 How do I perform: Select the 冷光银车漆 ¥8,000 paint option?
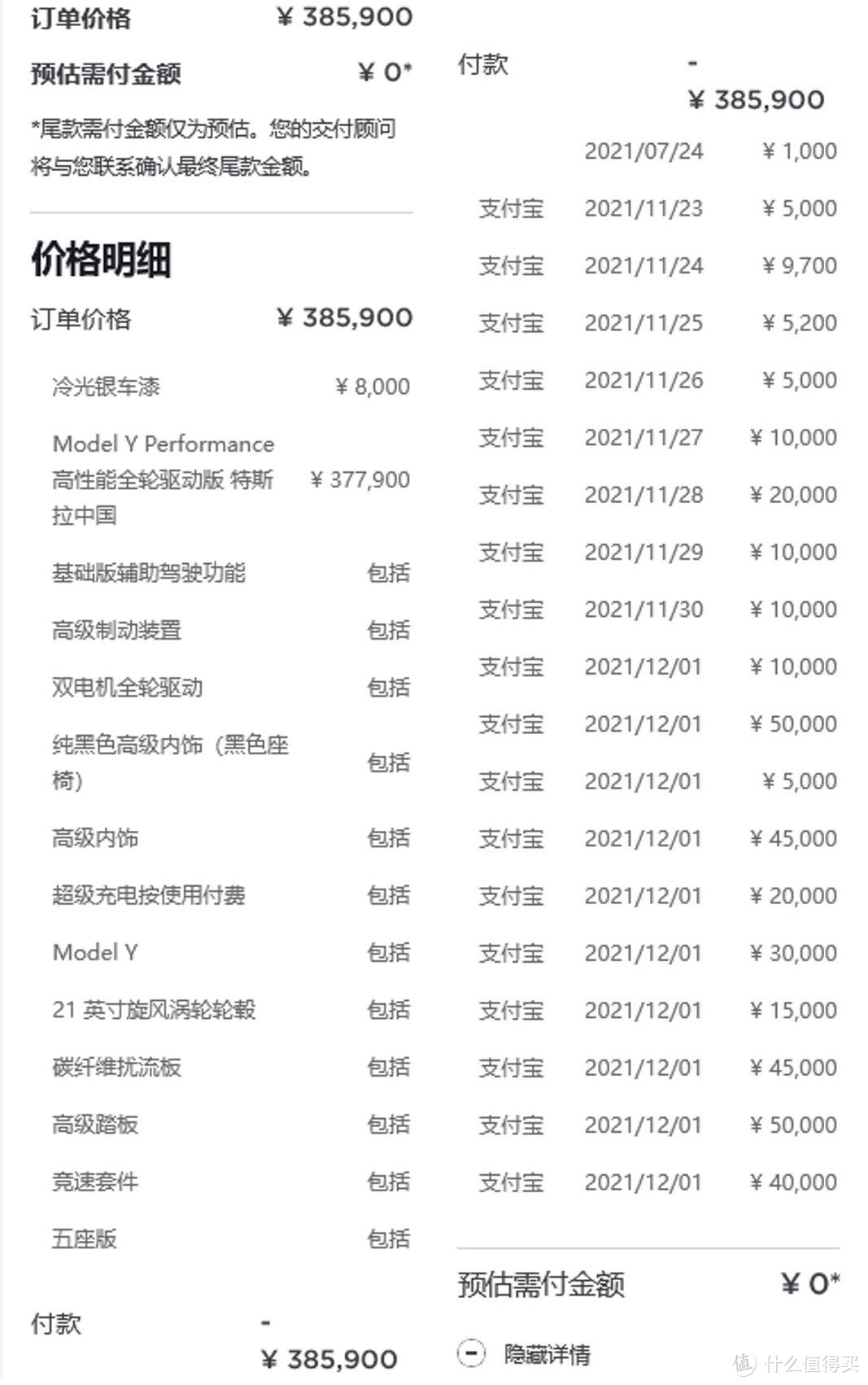point(106,387)
